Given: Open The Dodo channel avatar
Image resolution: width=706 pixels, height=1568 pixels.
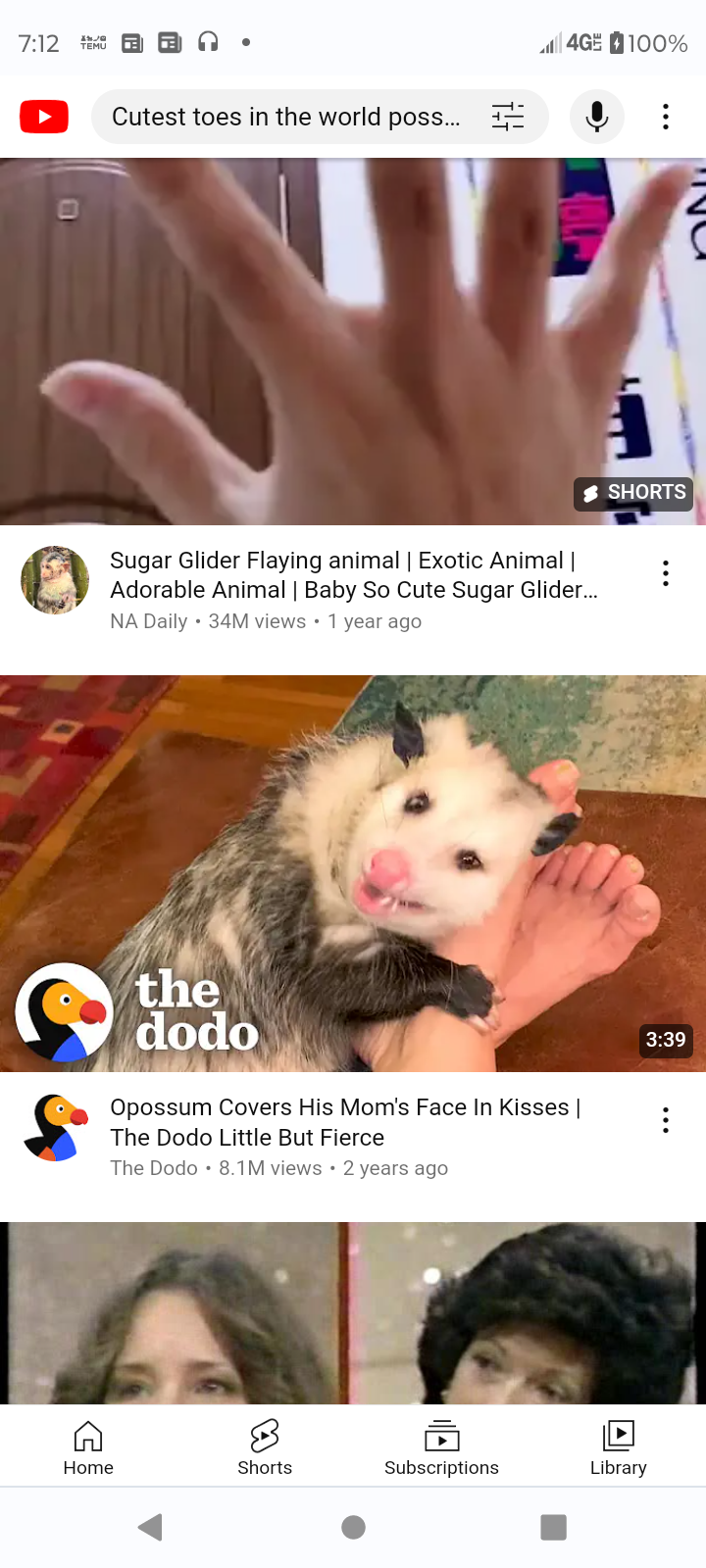Looking at the screenshot, I should 55,1127.
